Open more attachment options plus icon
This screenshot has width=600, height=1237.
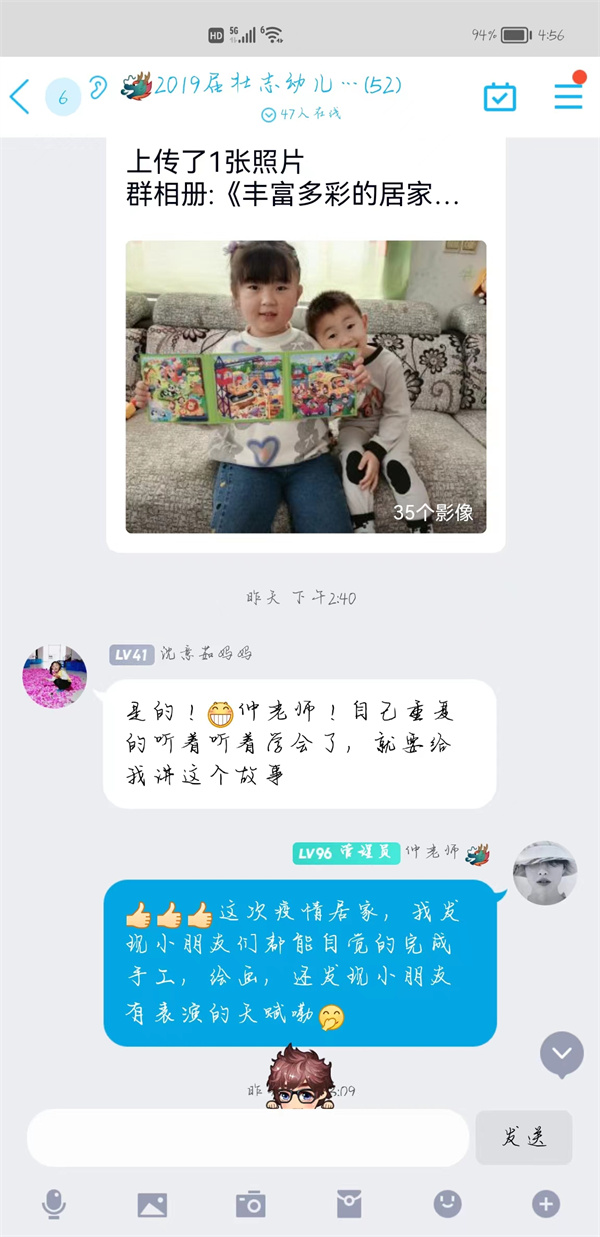pyautogui.click(x=545, y=1204)
